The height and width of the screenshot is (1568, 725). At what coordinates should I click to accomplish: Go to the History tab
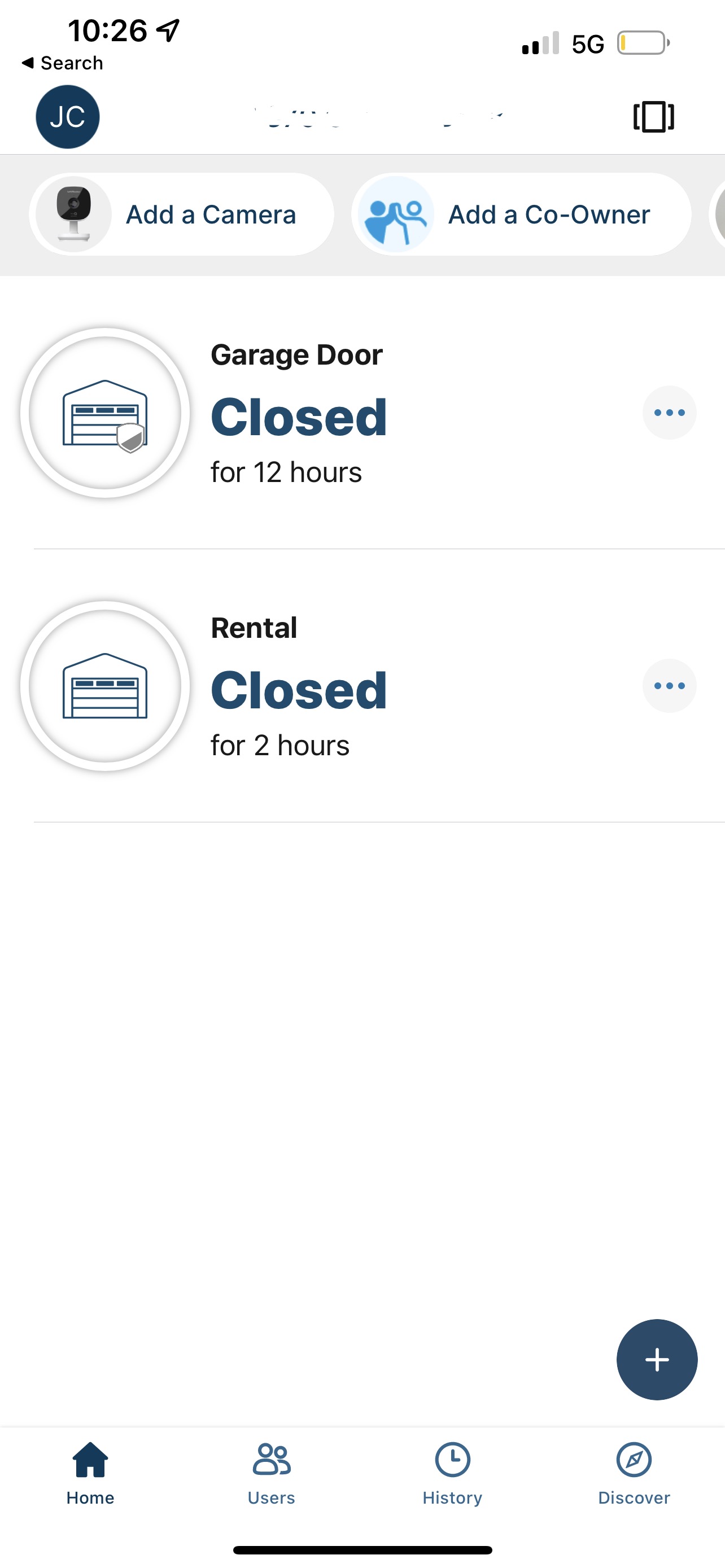(452, 1474)
